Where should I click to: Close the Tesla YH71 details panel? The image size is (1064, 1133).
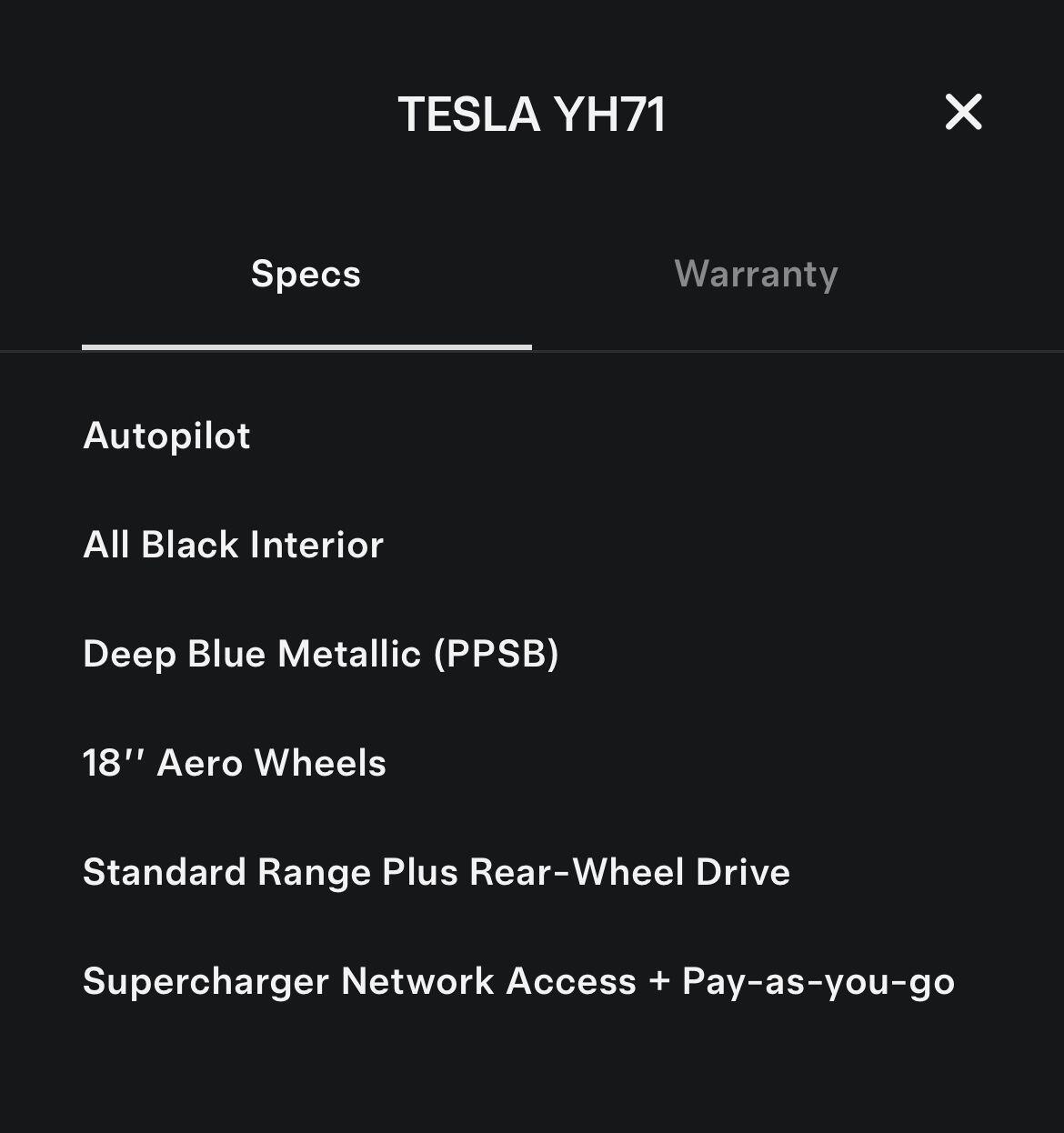(x=963, y=113)
